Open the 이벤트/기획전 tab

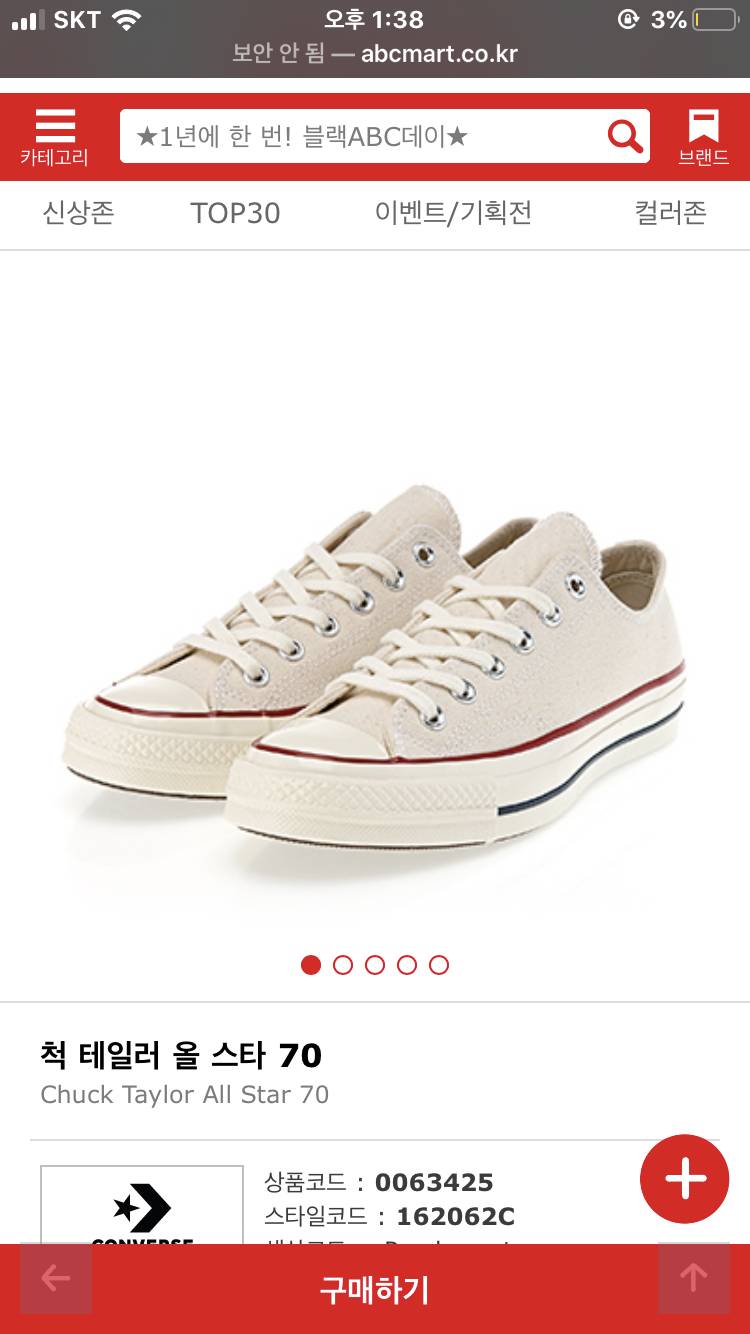tap(453, 213)
